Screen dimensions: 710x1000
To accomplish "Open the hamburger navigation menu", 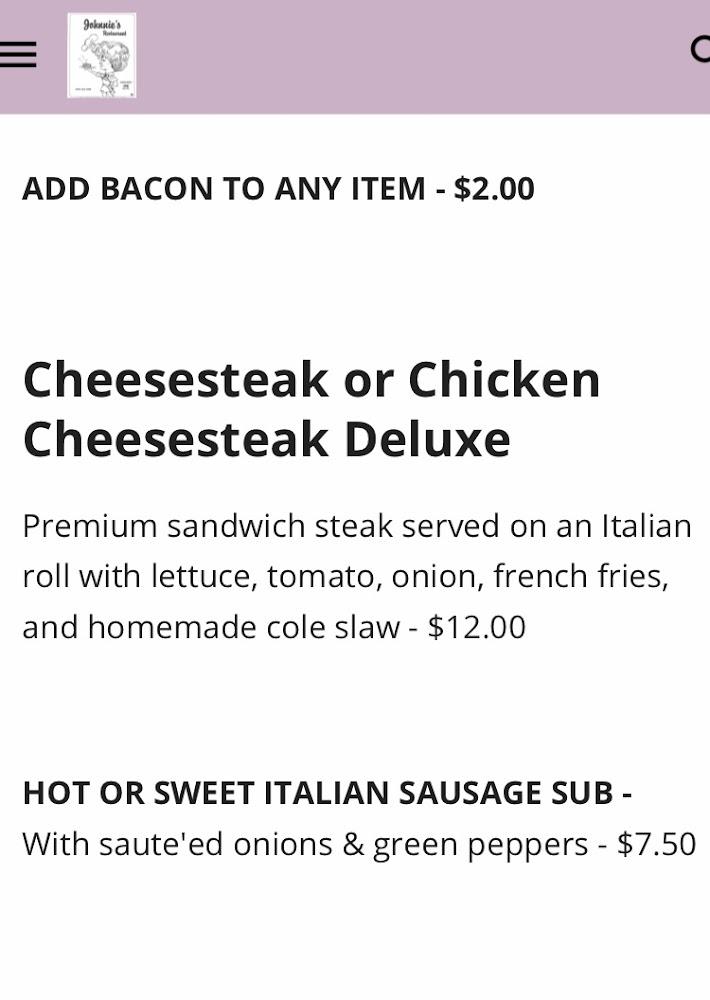I will [18, 55].
